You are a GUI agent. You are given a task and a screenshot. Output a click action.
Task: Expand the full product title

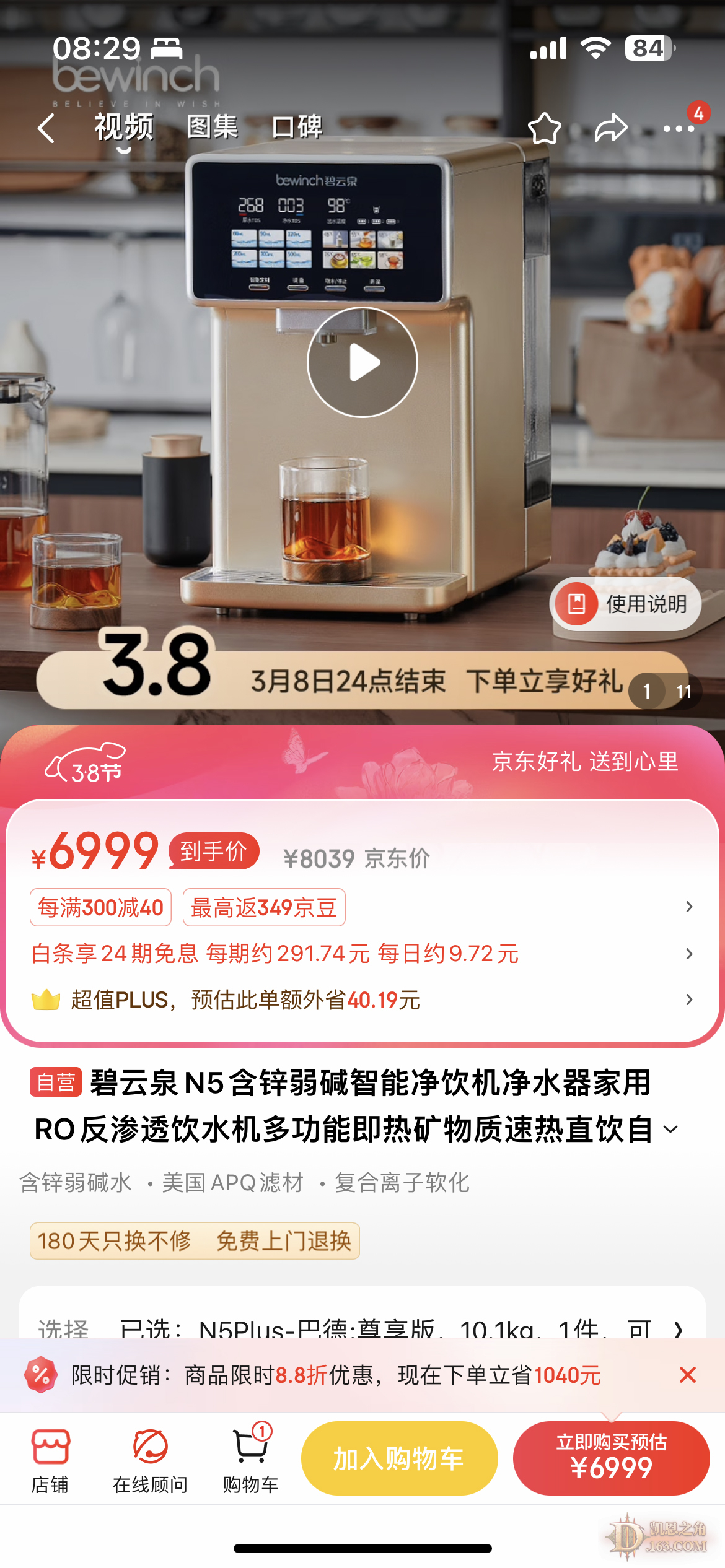[670, 1130]
